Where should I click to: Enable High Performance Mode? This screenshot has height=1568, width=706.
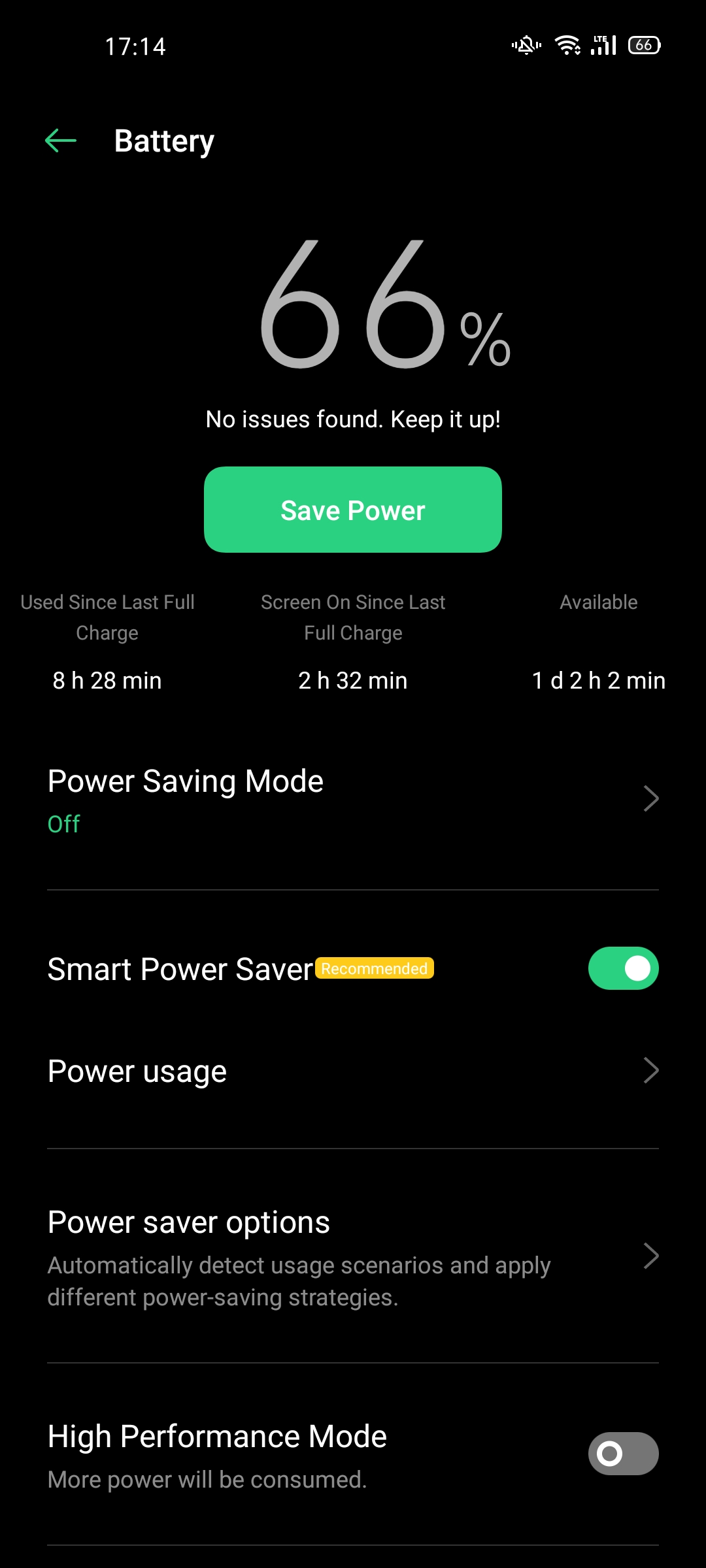point(622,1454)
